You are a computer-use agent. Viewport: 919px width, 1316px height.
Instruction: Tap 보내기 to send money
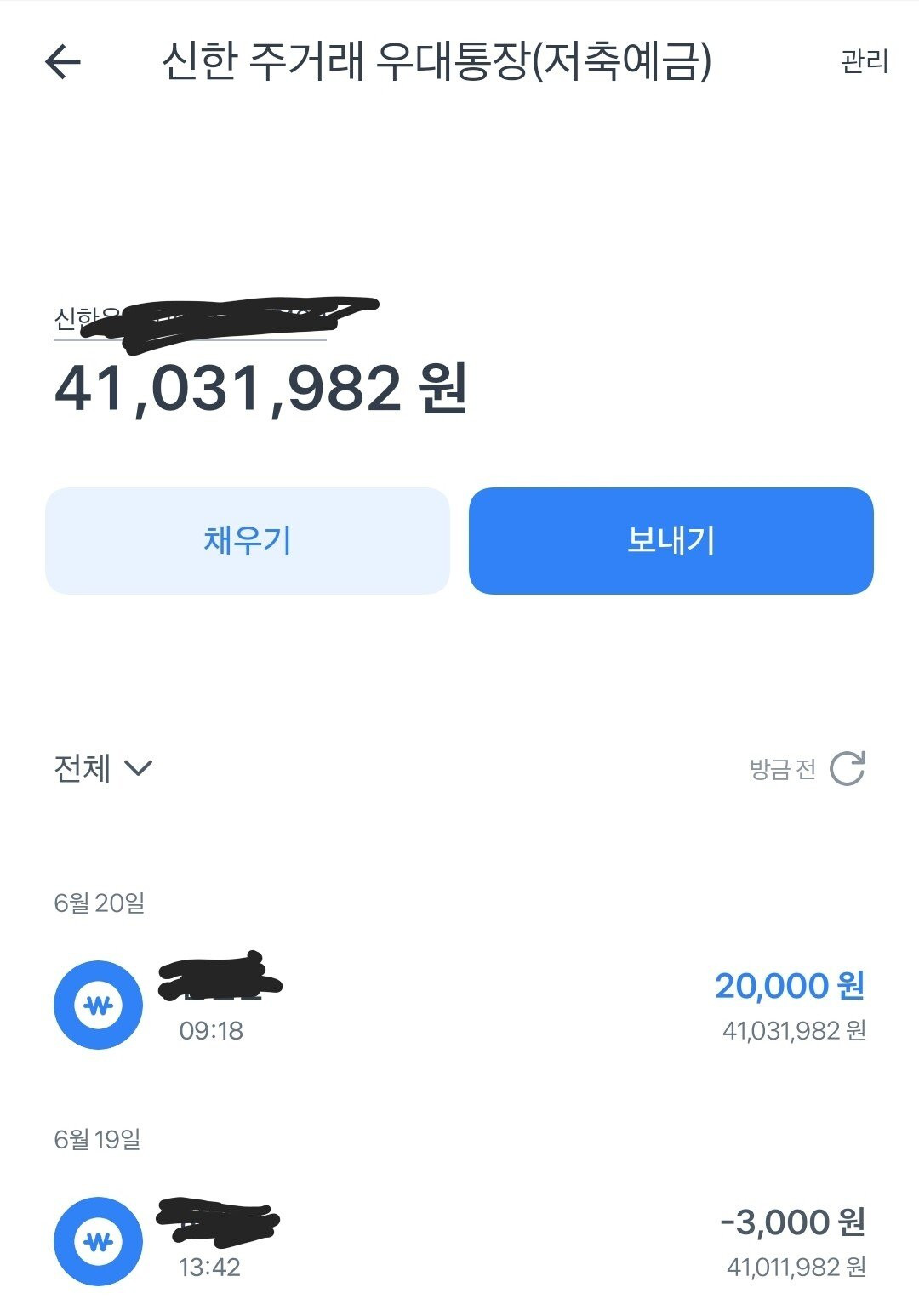671,541
